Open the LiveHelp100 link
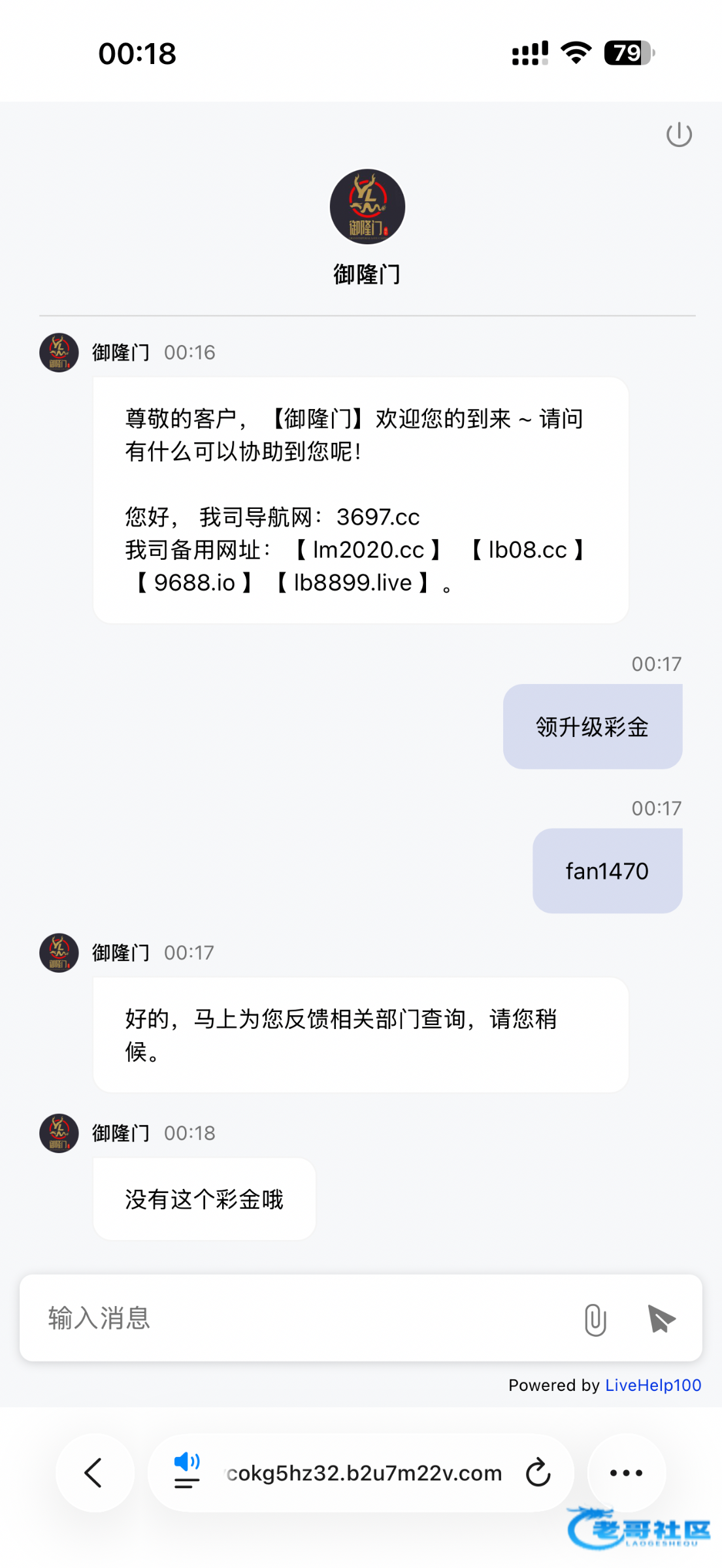Screen dimensions: 722x1568 tap(653, 1385)
